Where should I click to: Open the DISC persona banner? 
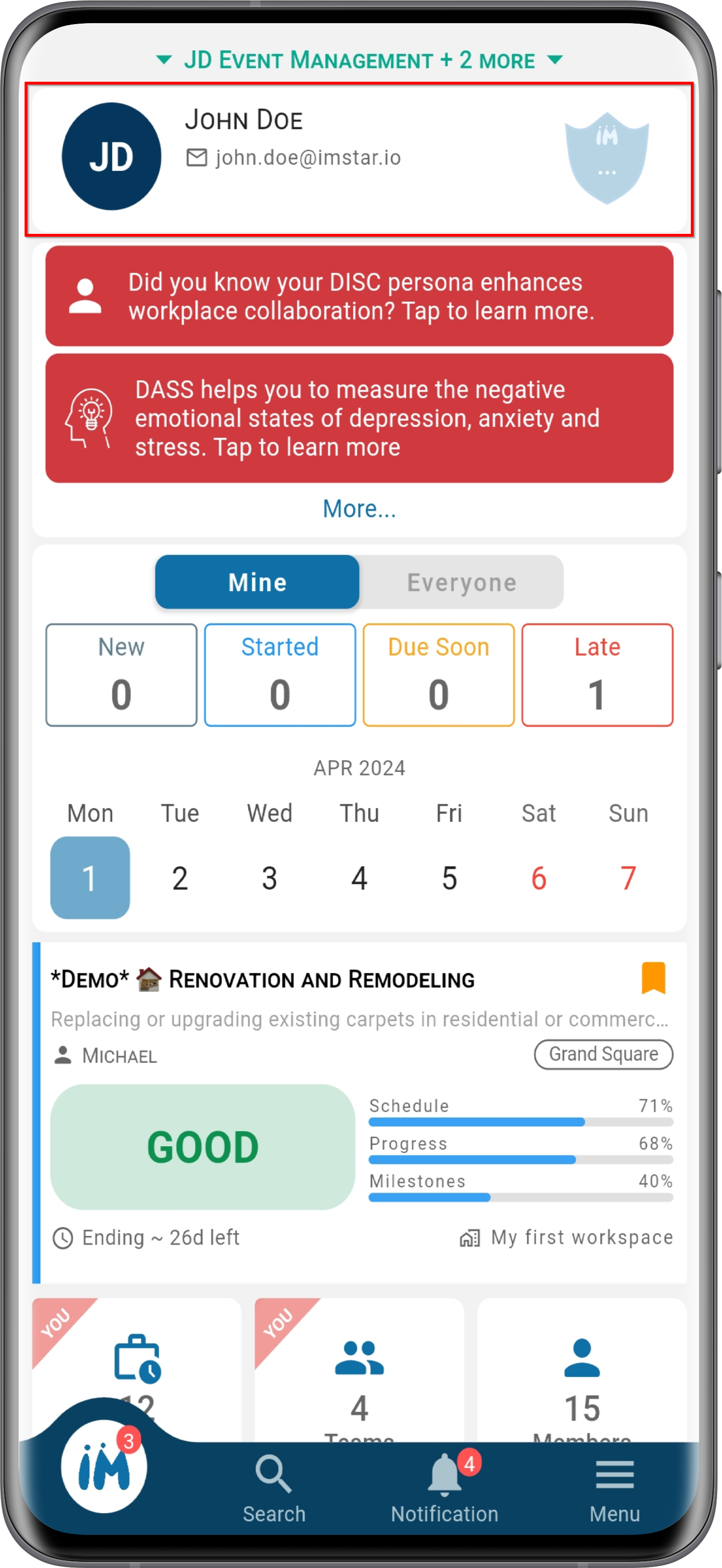(359, 296)
